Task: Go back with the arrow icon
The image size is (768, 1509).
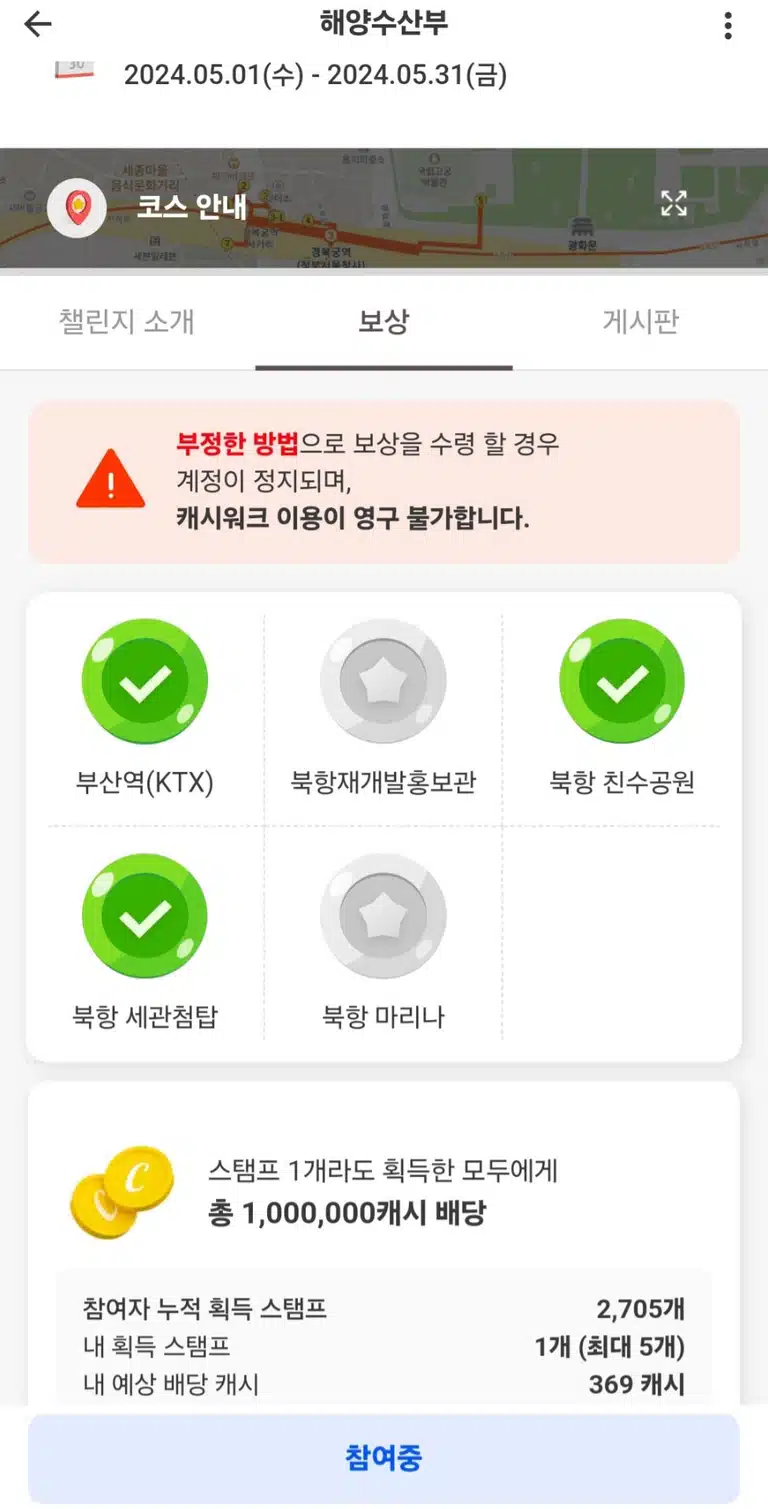Action: (38, 25)
